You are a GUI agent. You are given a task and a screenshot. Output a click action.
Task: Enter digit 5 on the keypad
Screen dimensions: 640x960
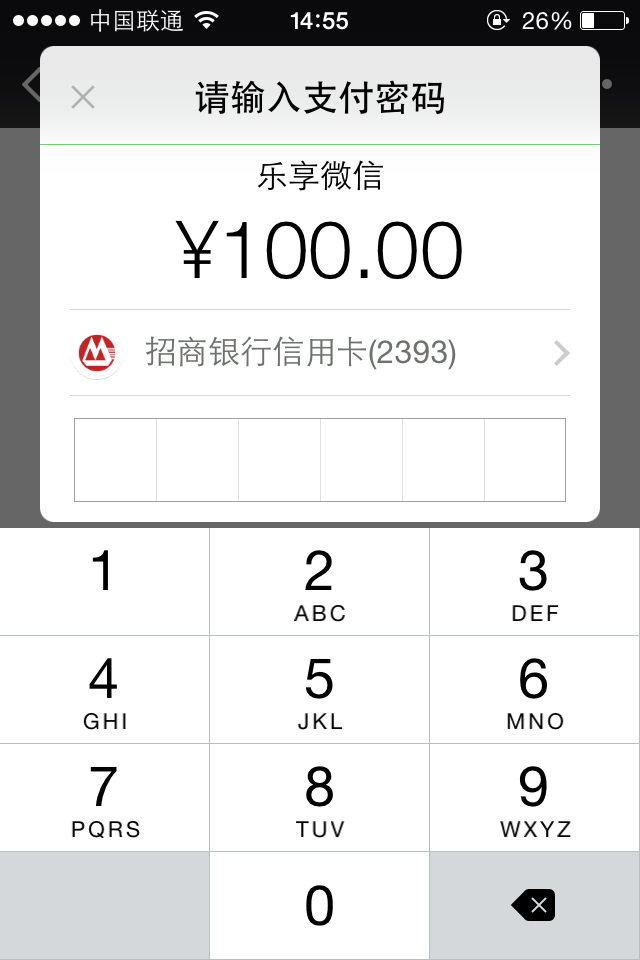[x=319, y=690]
